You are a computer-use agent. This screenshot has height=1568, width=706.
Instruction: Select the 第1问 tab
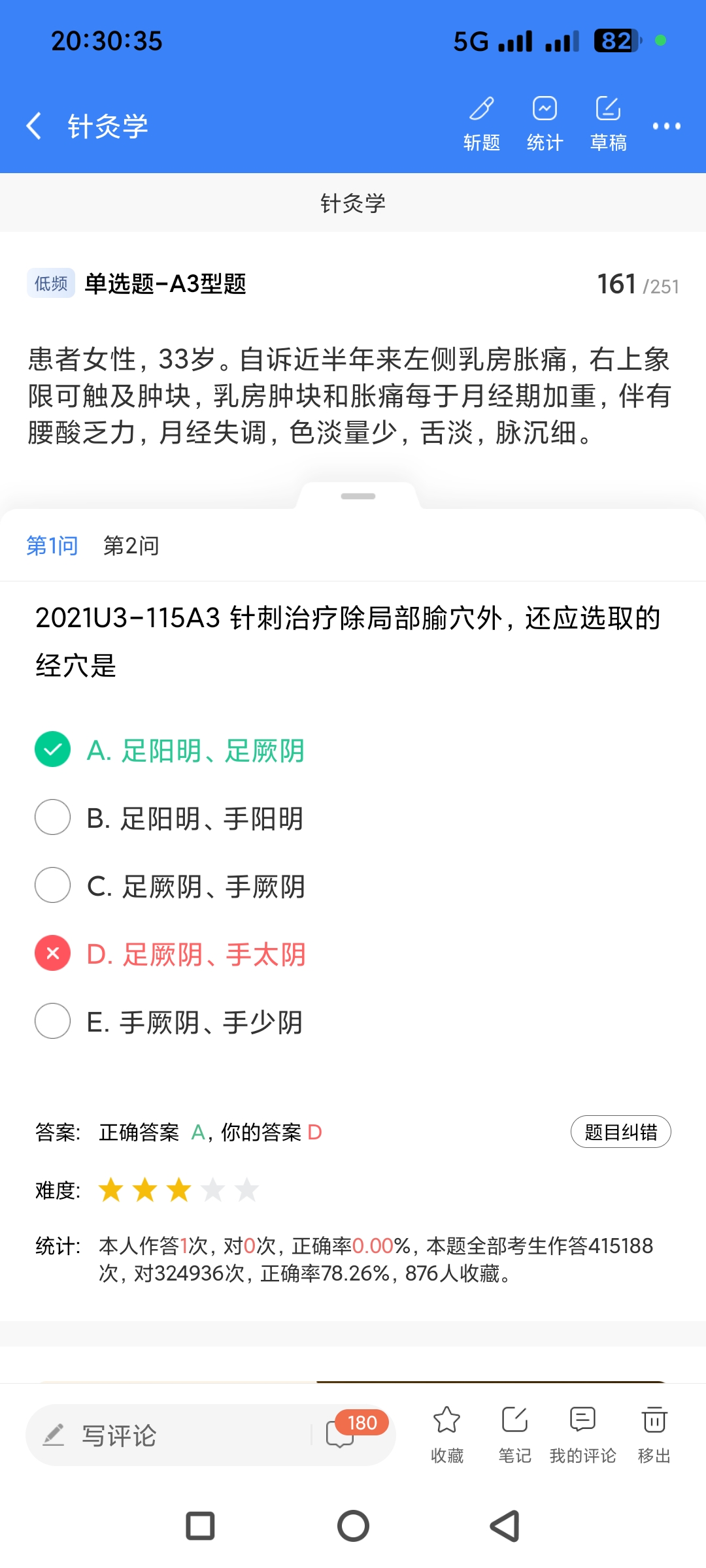[x=52, y=546]
